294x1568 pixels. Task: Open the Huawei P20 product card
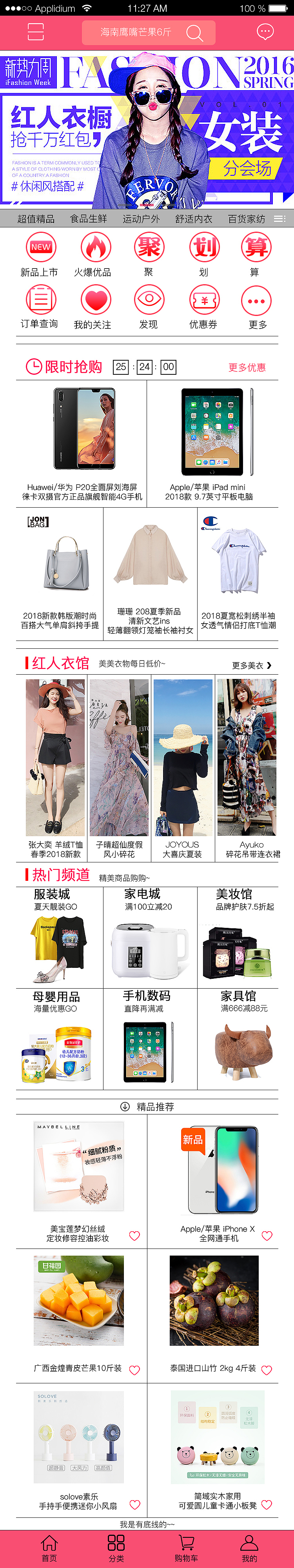tap(82, 444)
